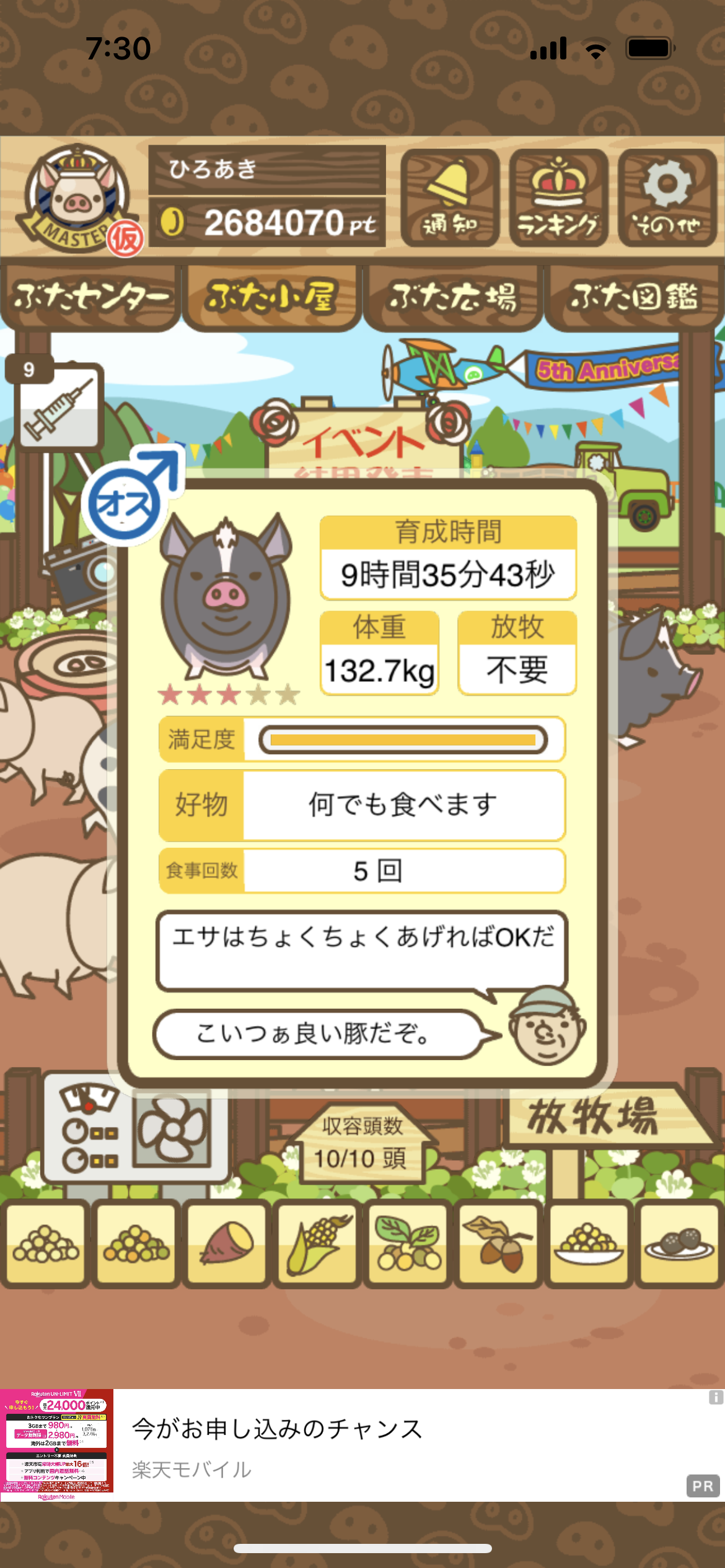Open the ぶた図鑑 tab

pyautogui.click(x=635, y=297)
